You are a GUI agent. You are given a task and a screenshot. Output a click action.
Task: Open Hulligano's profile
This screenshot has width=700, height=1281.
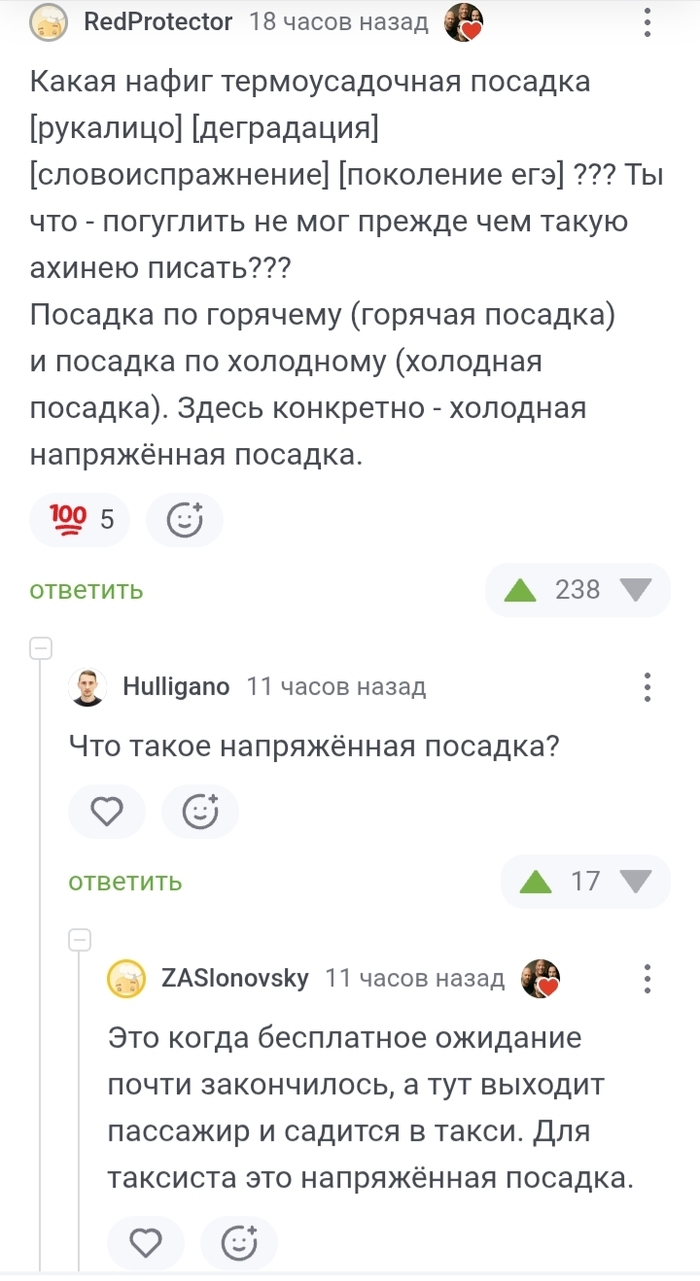[x=175, y=687]
